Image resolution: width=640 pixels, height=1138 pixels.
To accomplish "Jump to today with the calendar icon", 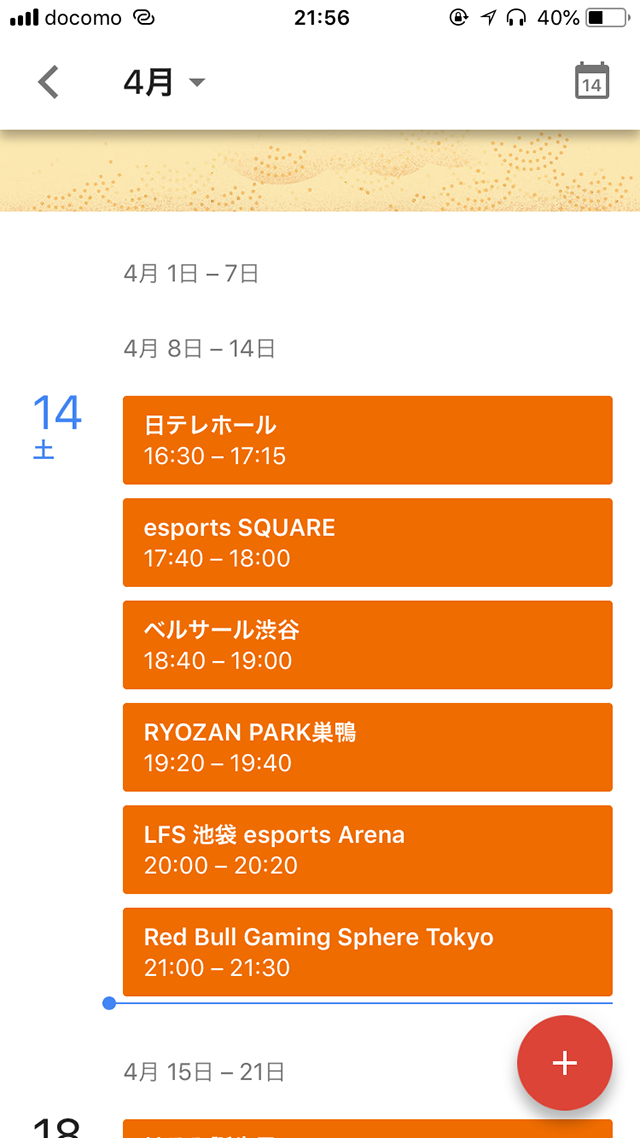I will coord(592,81).
